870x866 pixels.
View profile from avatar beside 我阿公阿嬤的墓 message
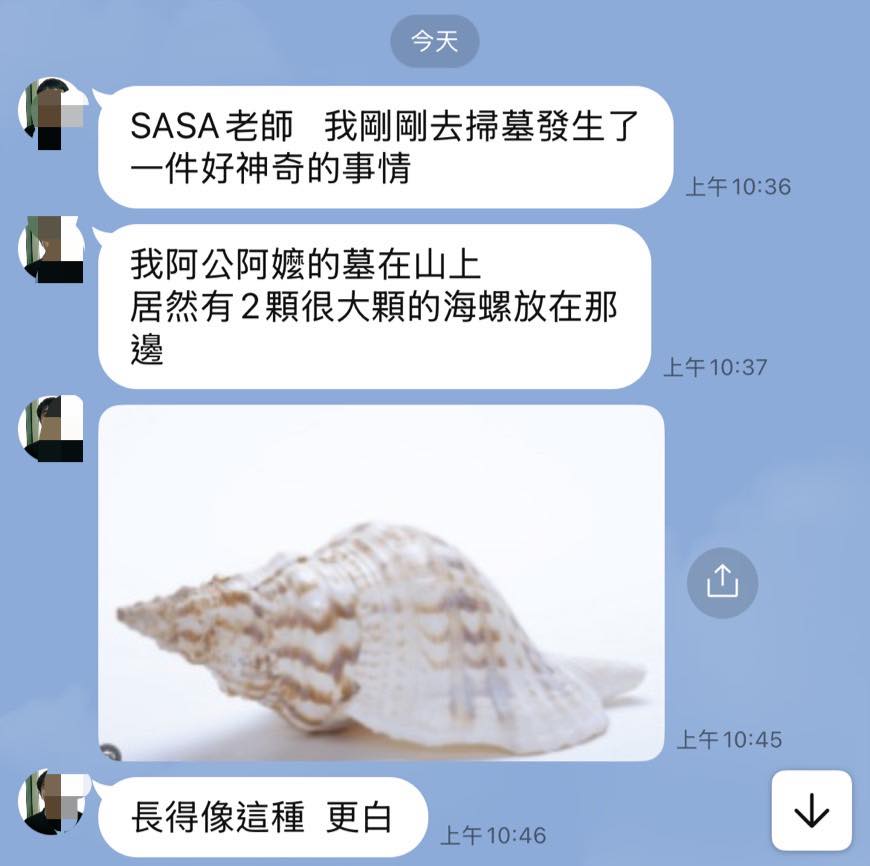(53, 248)
